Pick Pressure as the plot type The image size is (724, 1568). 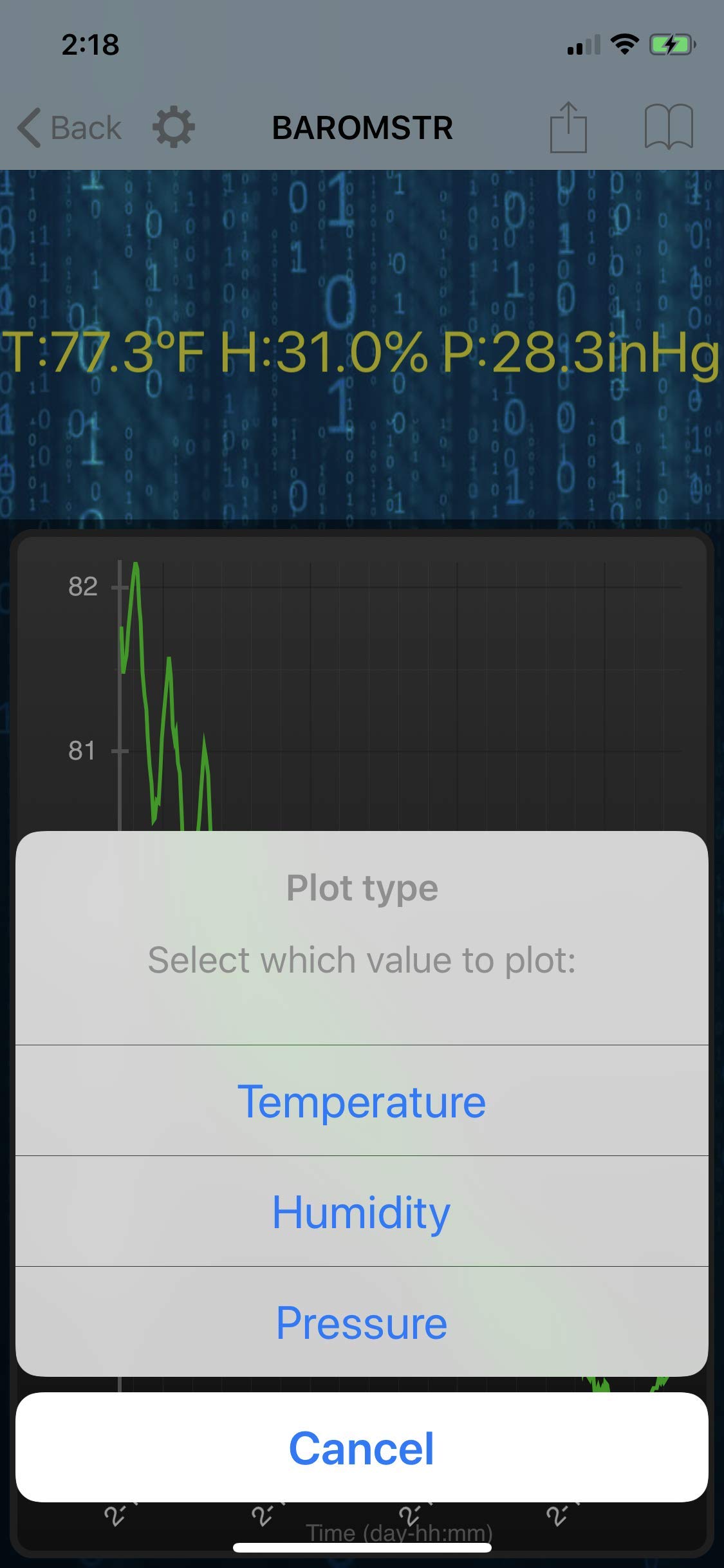click(x=362, y=1323)
